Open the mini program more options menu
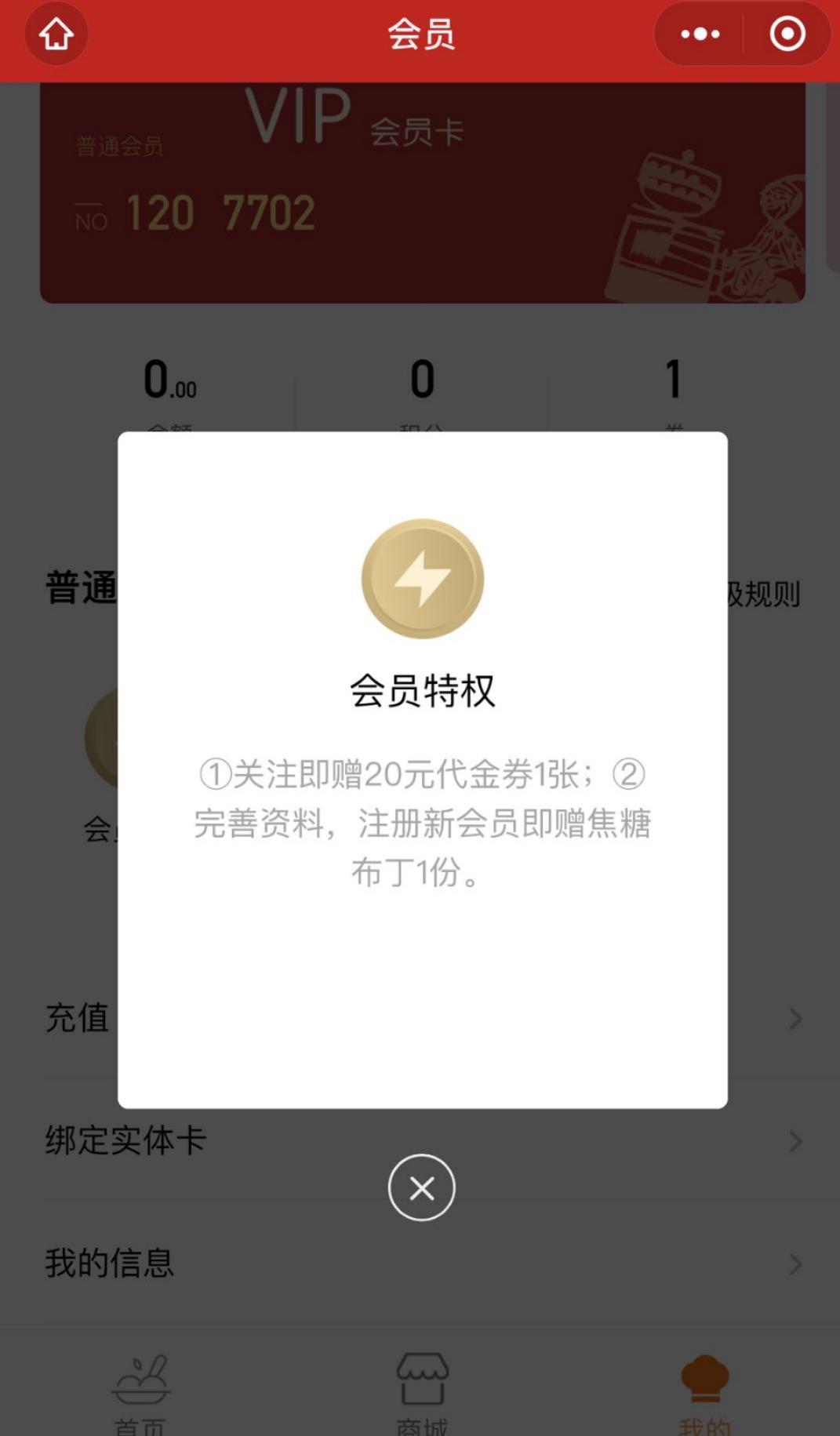The width and height of the screenshot is (840, 1436). click(700, 34)
